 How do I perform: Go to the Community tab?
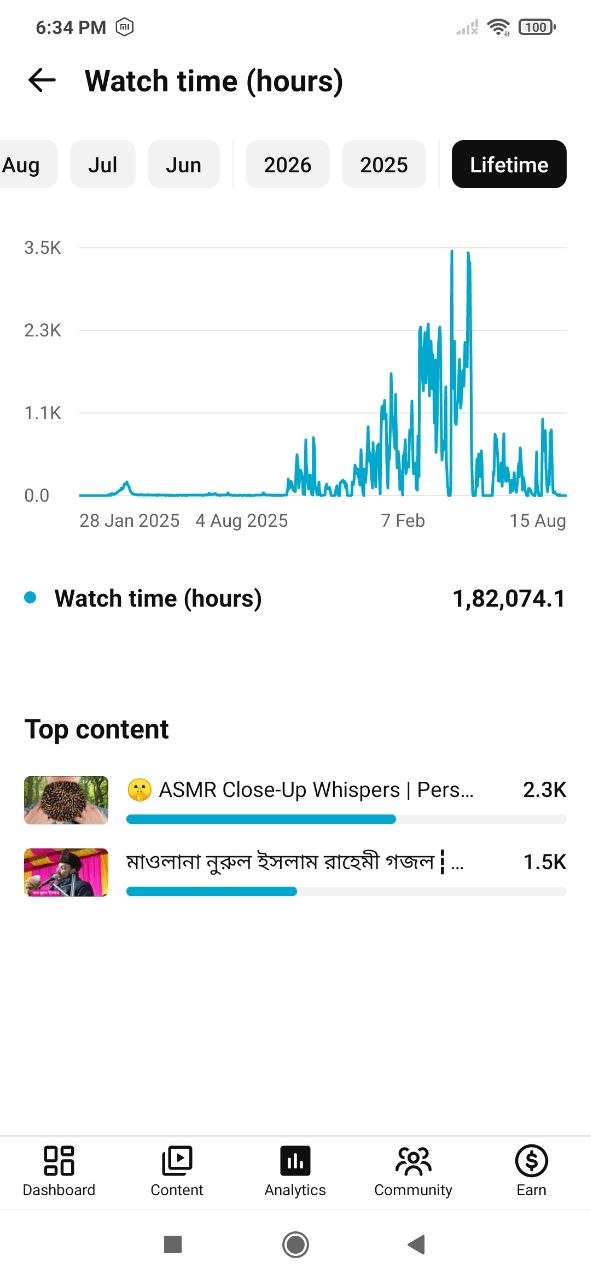(413, 1172)
